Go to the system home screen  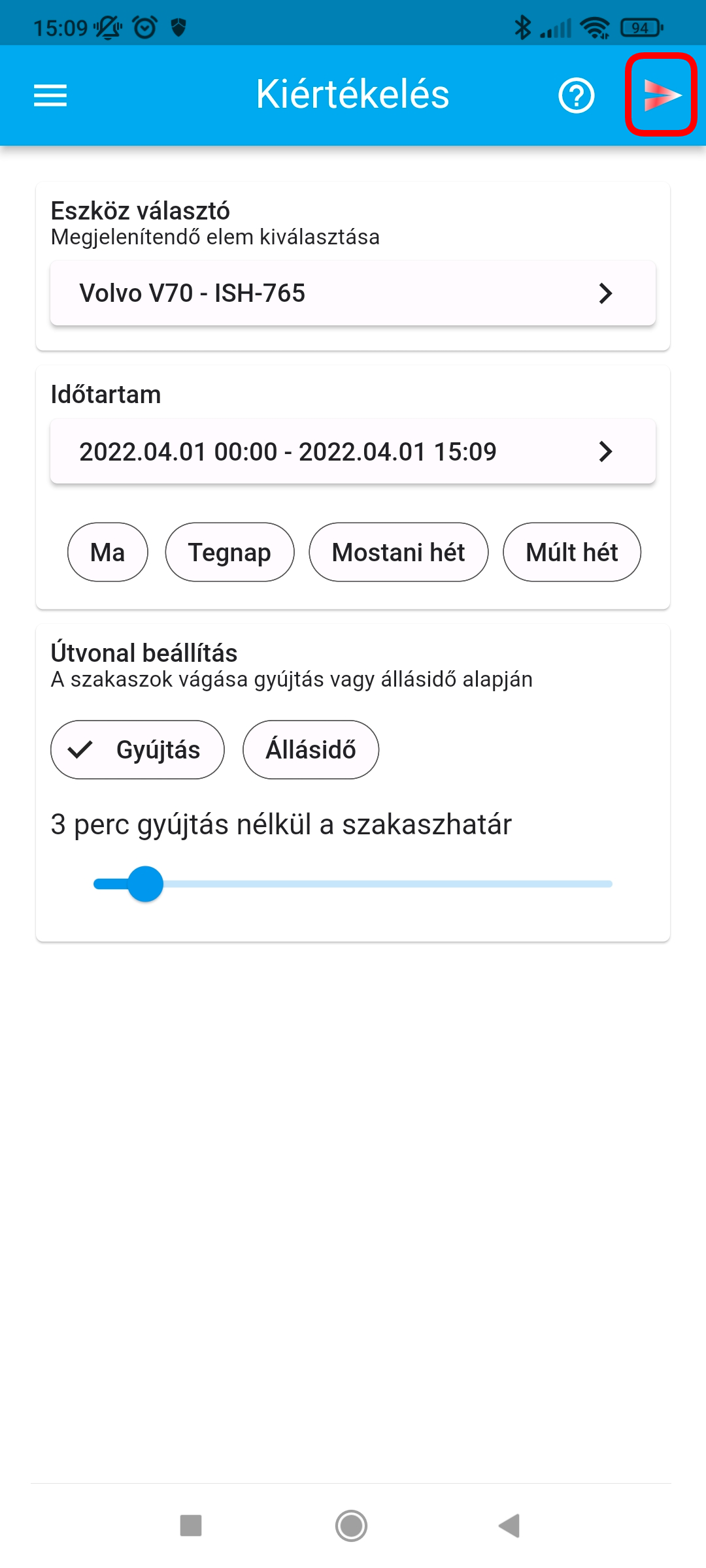pos(351,1526)
